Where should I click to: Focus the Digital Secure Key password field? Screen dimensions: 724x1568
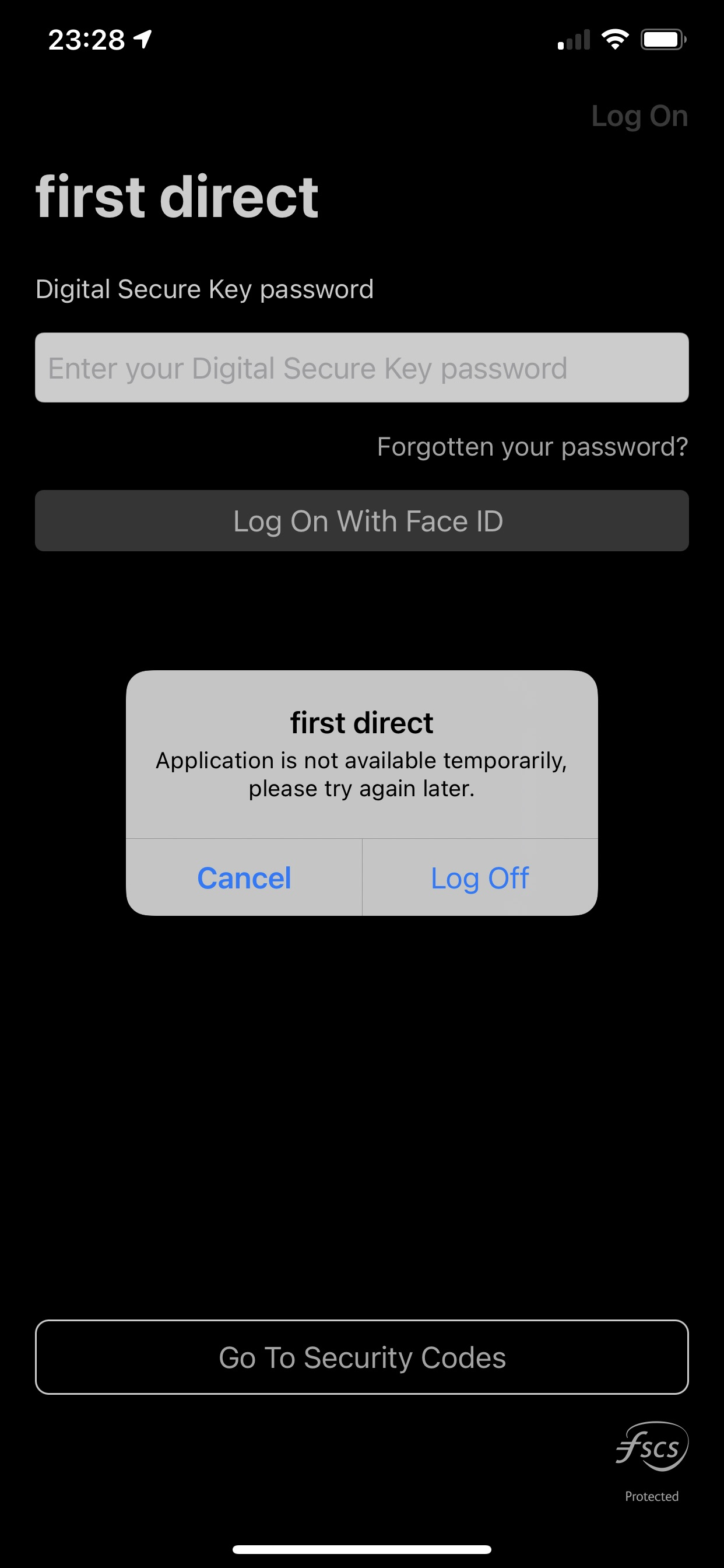click(x=362, y=367)
